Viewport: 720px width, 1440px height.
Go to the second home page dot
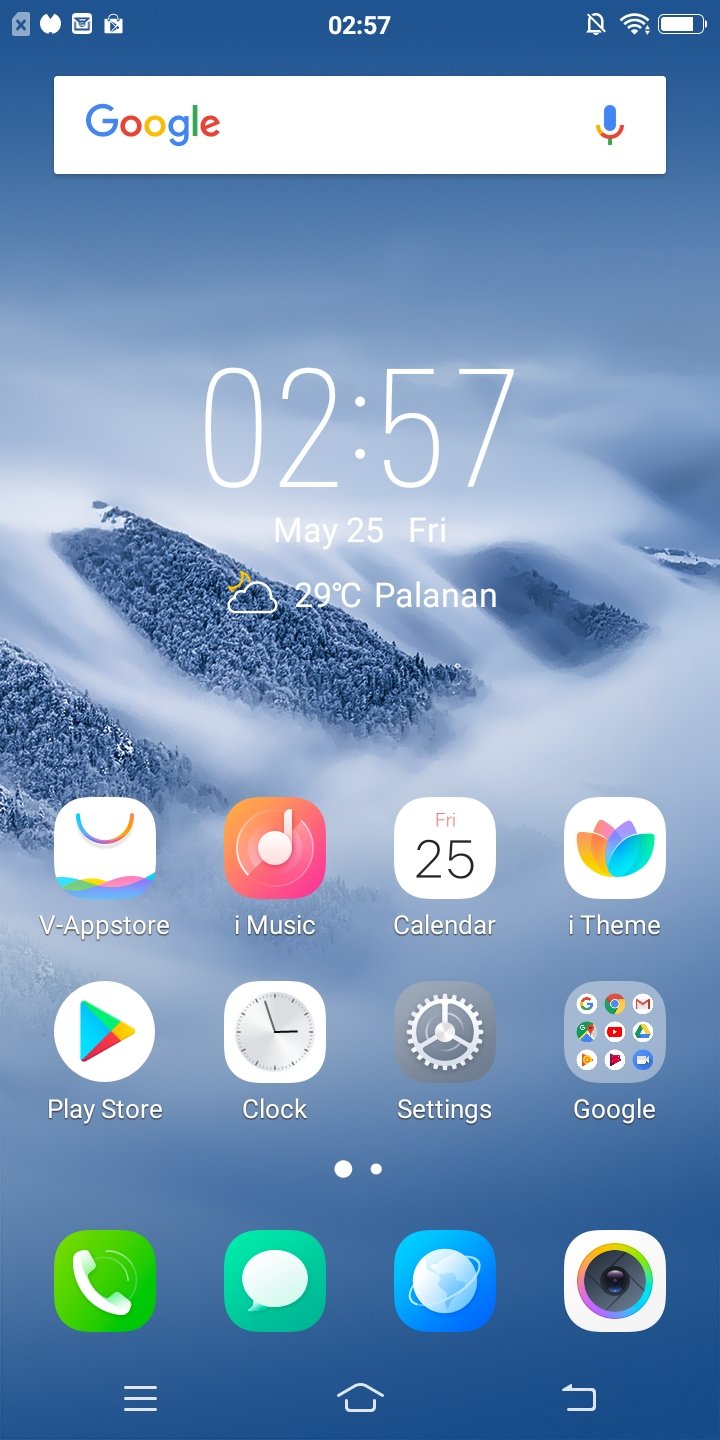tap(376, 1168)
